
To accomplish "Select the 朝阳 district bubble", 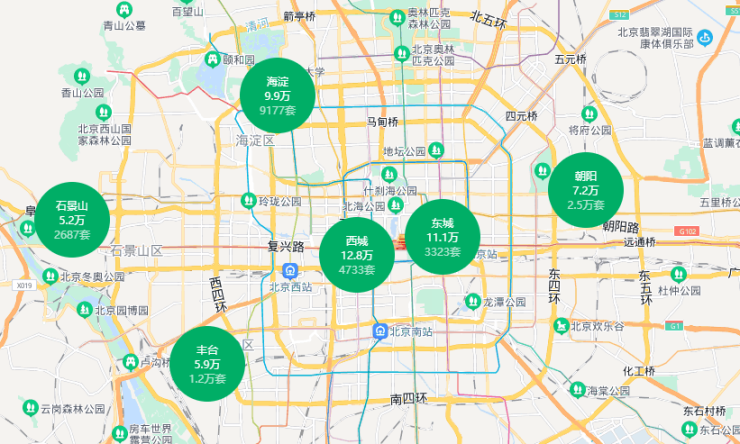I will pos(586,190).
